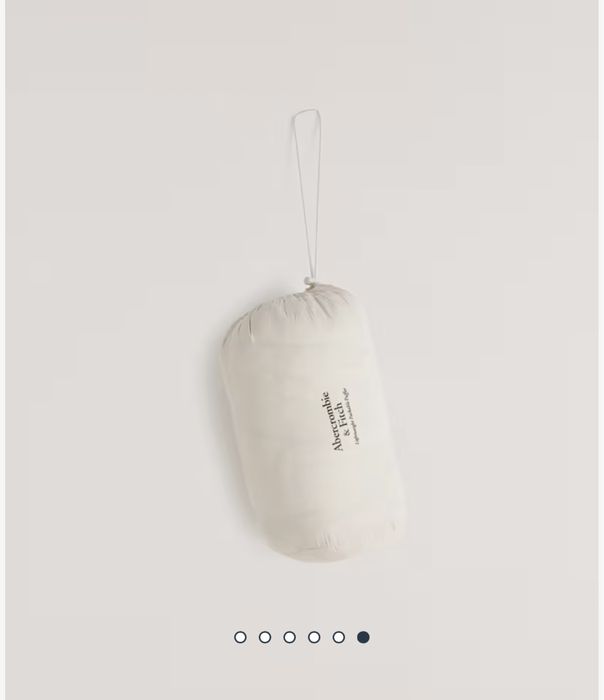The height and width of the screenshot is (700, 604).
Task: Tap the filled sixth gallery image dot
Action: pos(363,637)
